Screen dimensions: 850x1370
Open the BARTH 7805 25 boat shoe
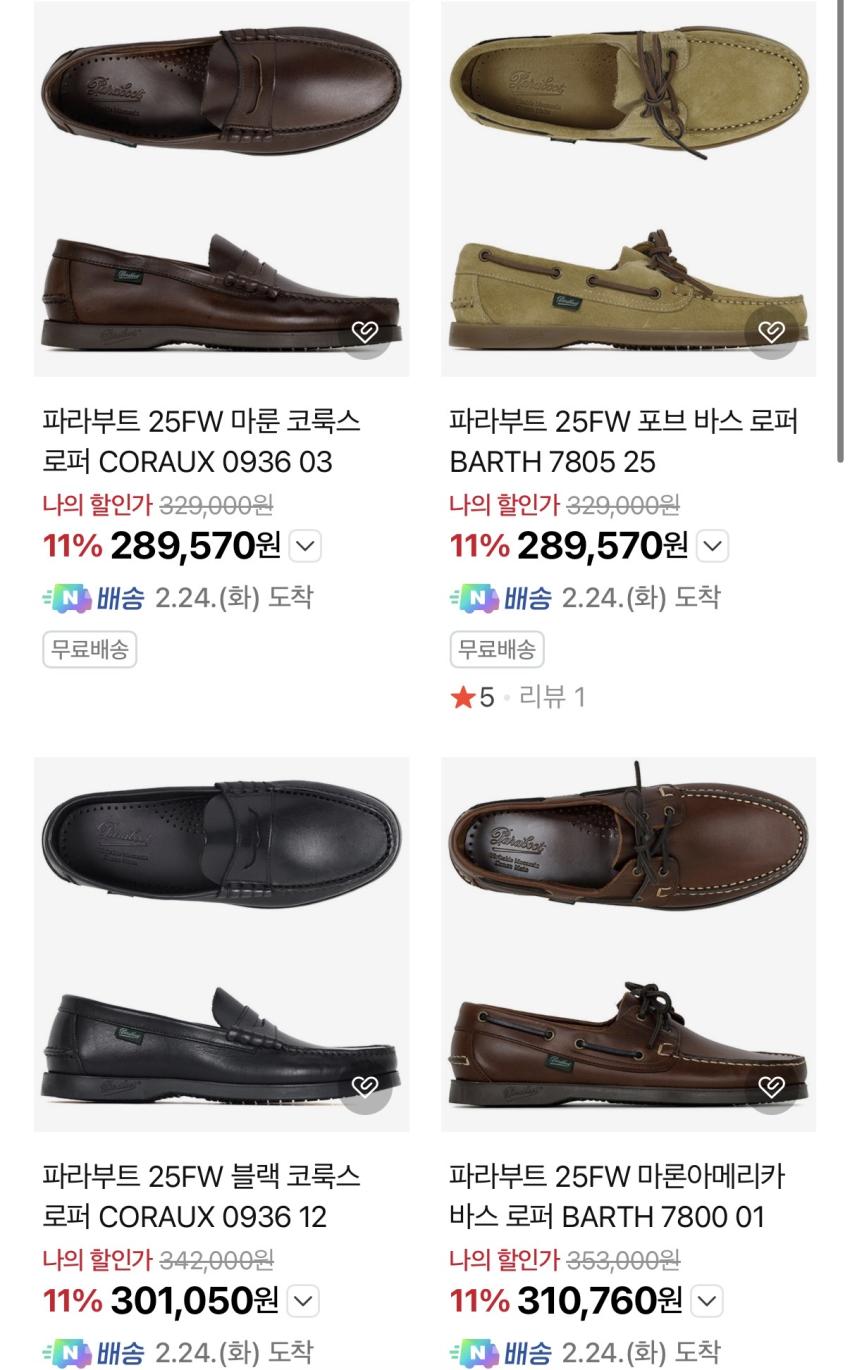(x=628, y=190)
